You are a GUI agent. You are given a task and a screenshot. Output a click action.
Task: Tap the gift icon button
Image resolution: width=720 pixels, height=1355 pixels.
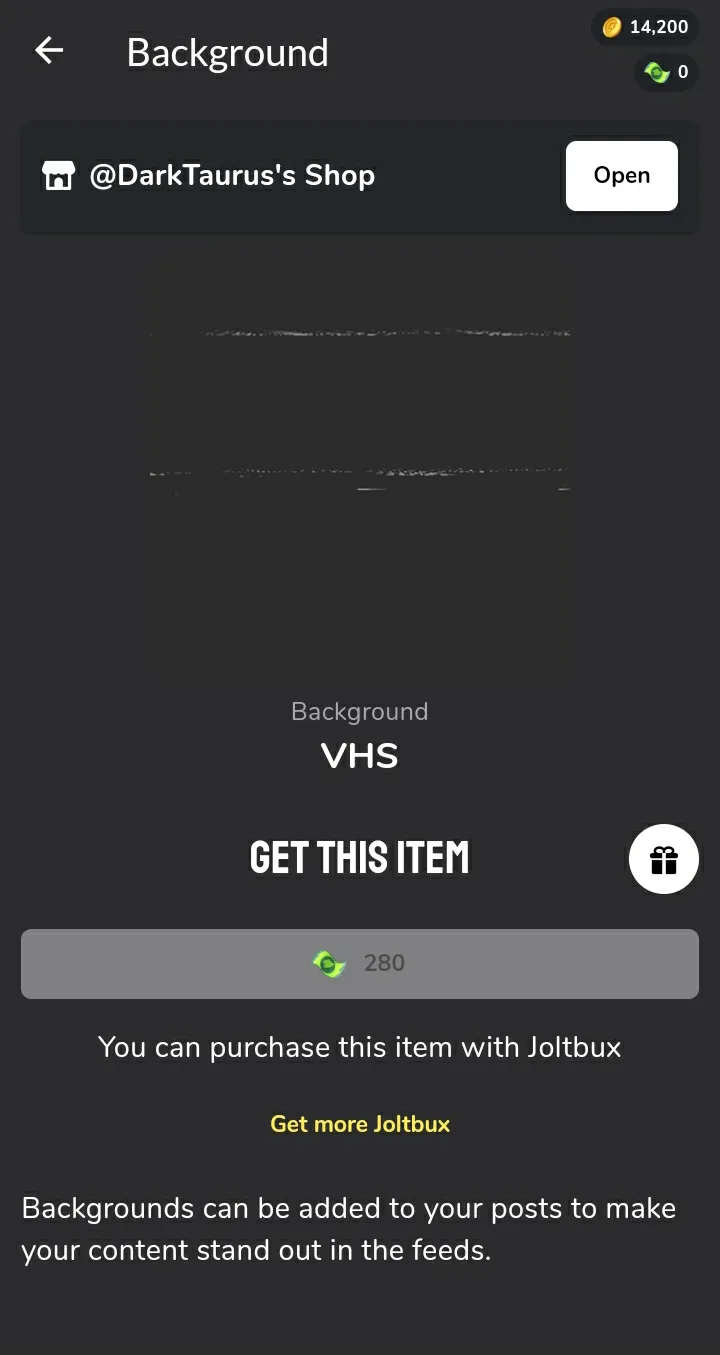663,859
